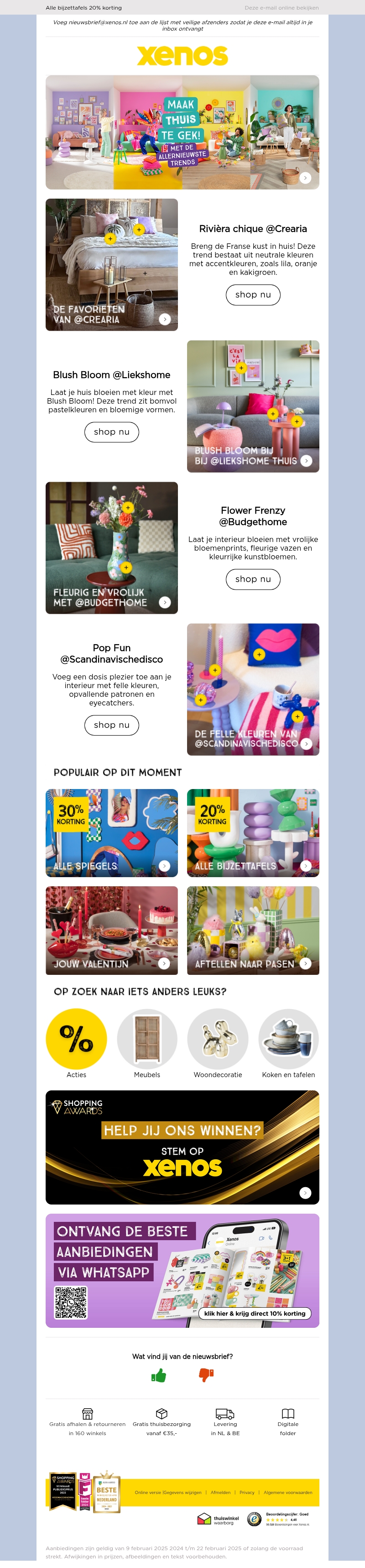Open the 'Alle spiegels' 30% korting tile
The width and height of the screenshot is (365, 1568).
click(x=111, y=833)
